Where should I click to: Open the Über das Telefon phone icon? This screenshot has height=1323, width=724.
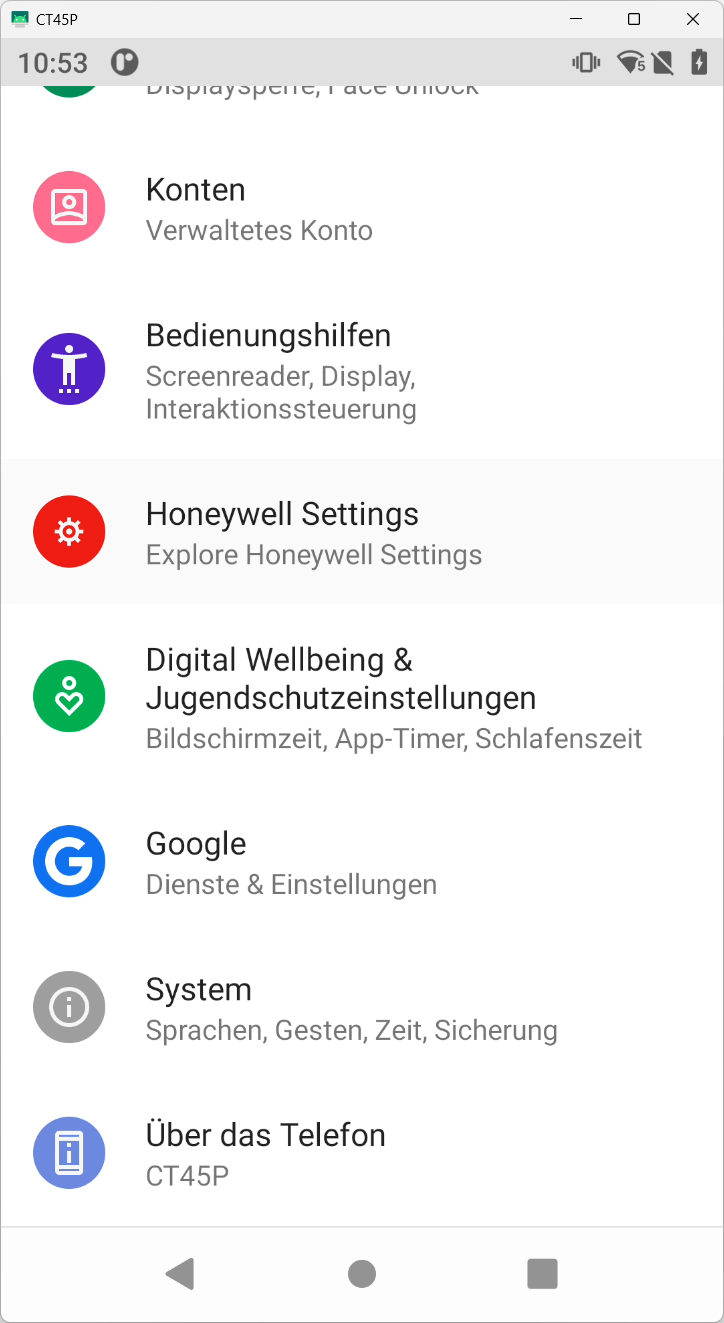[x=69, y=1152]
